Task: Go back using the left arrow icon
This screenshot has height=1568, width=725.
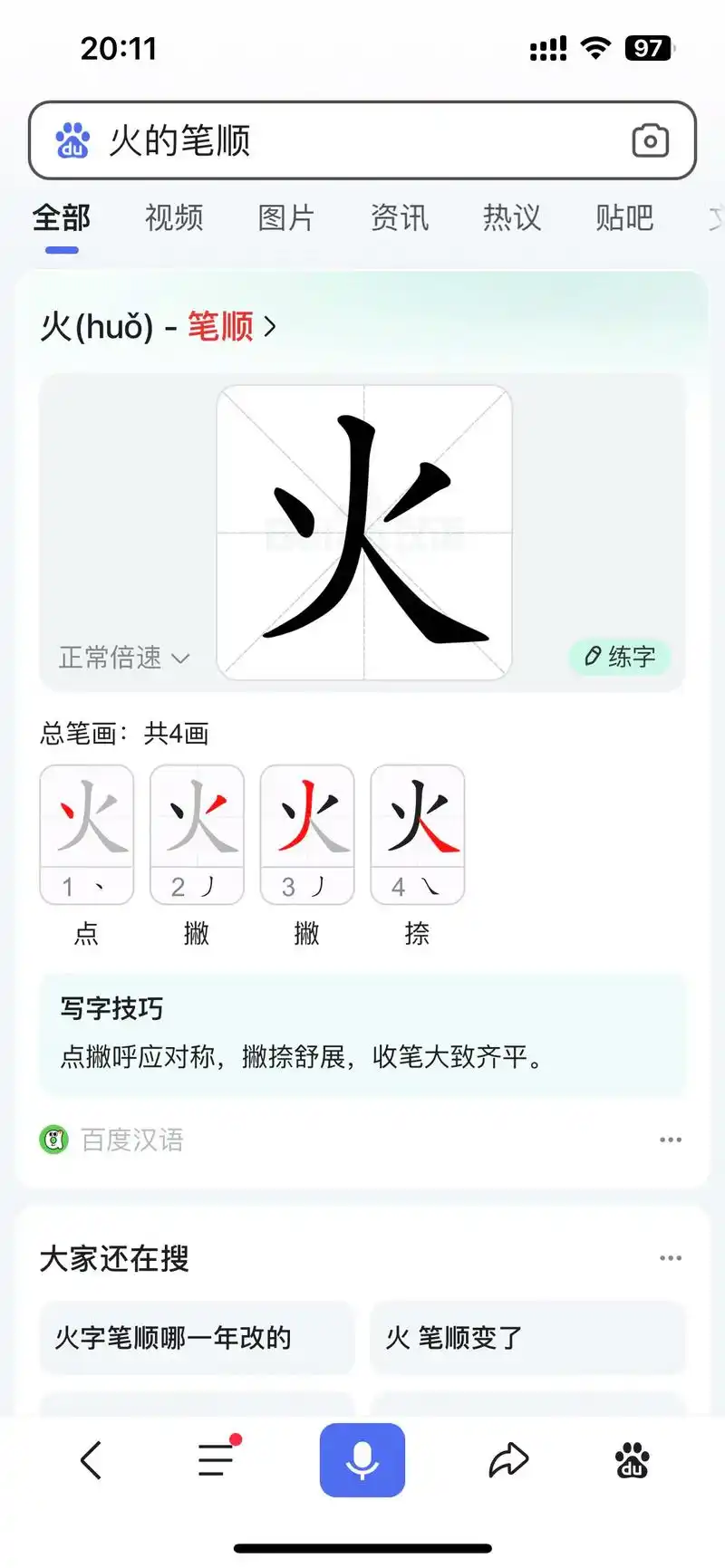Action: click(90, 1459)
